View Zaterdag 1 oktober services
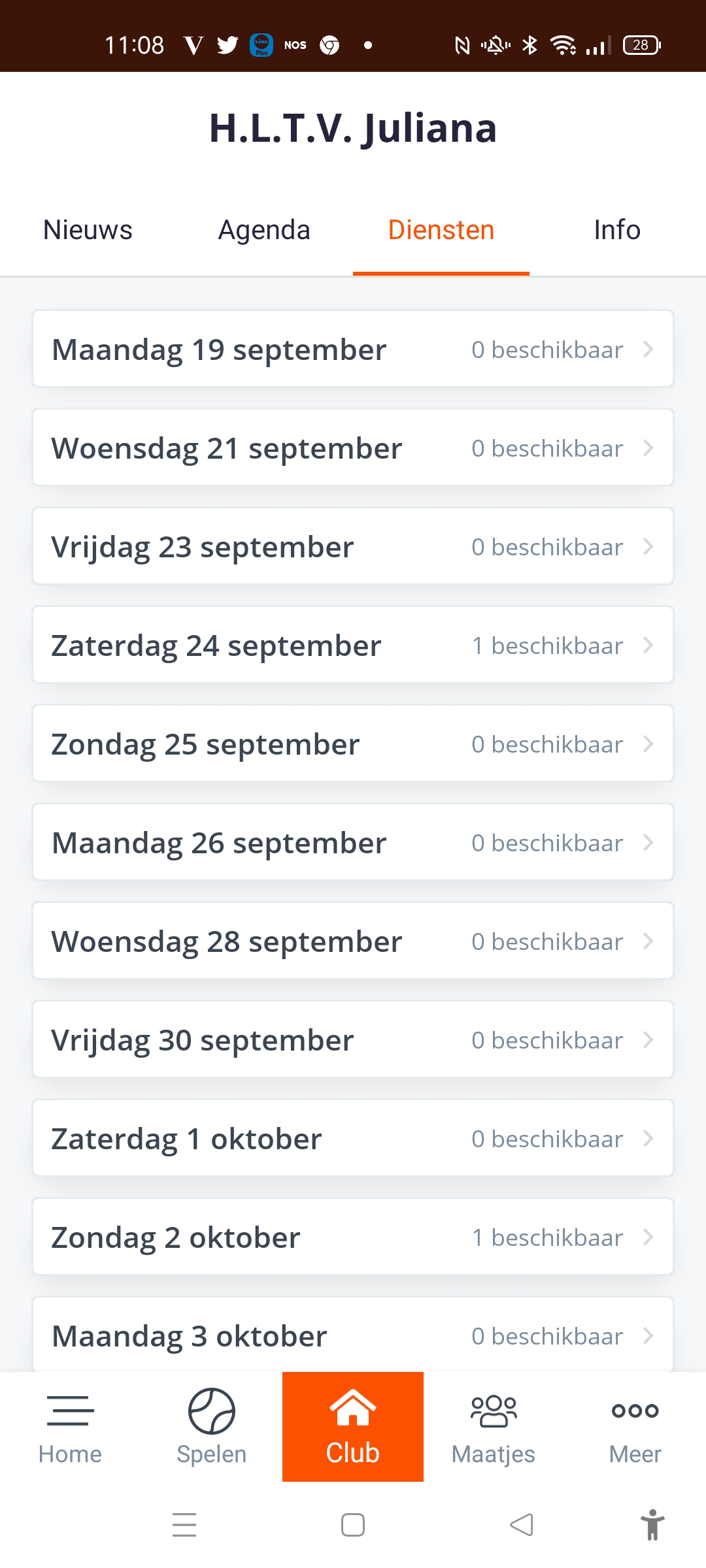 tap(353, 1138)
